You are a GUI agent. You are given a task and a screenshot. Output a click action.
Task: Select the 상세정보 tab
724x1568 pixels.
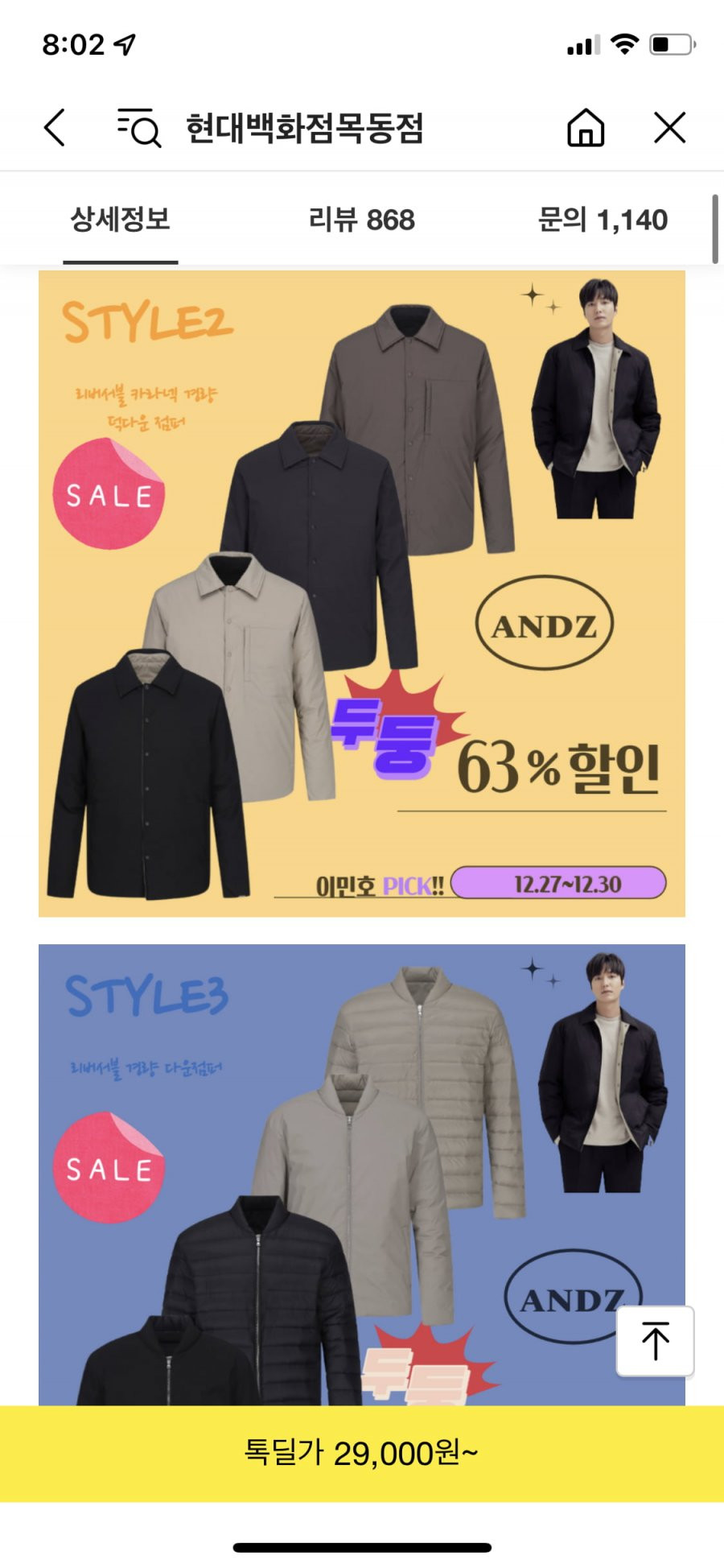tap(121, 220)
